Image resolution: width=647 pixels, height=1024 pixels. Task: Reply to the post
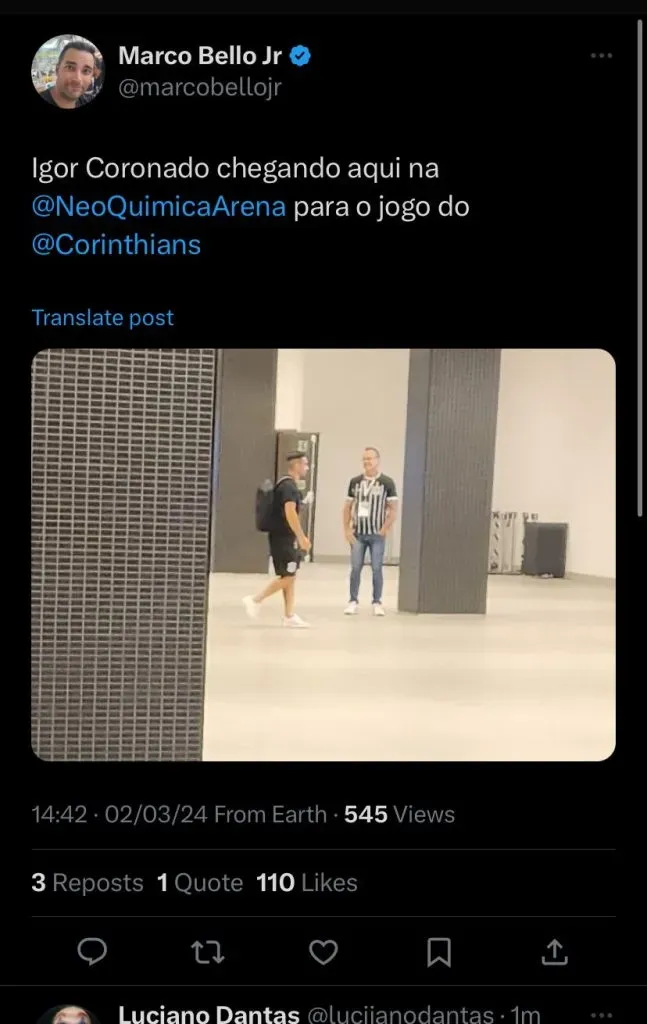click(92, 953)
